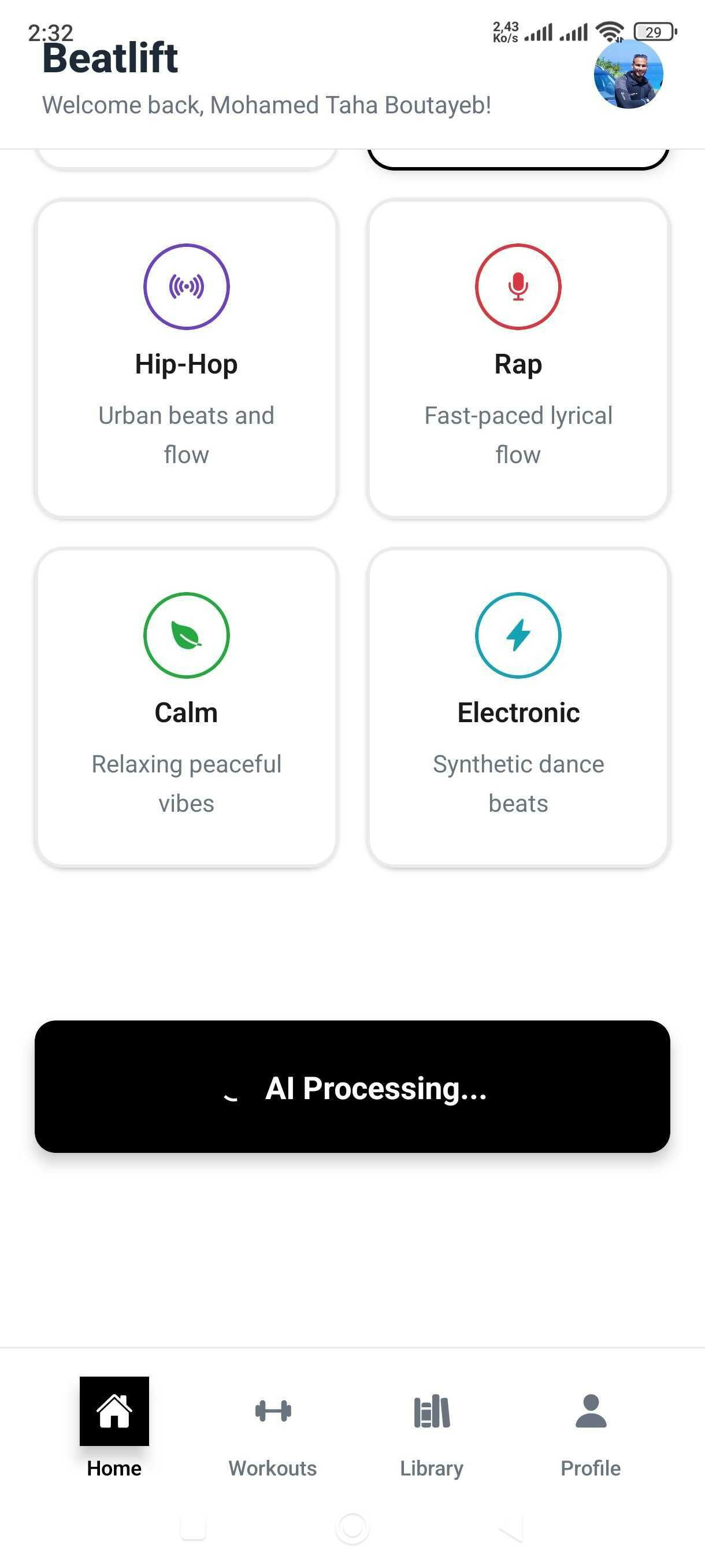Tap the system home button
This screenshot has width=705, height=1568.
tap(352, 1528)
